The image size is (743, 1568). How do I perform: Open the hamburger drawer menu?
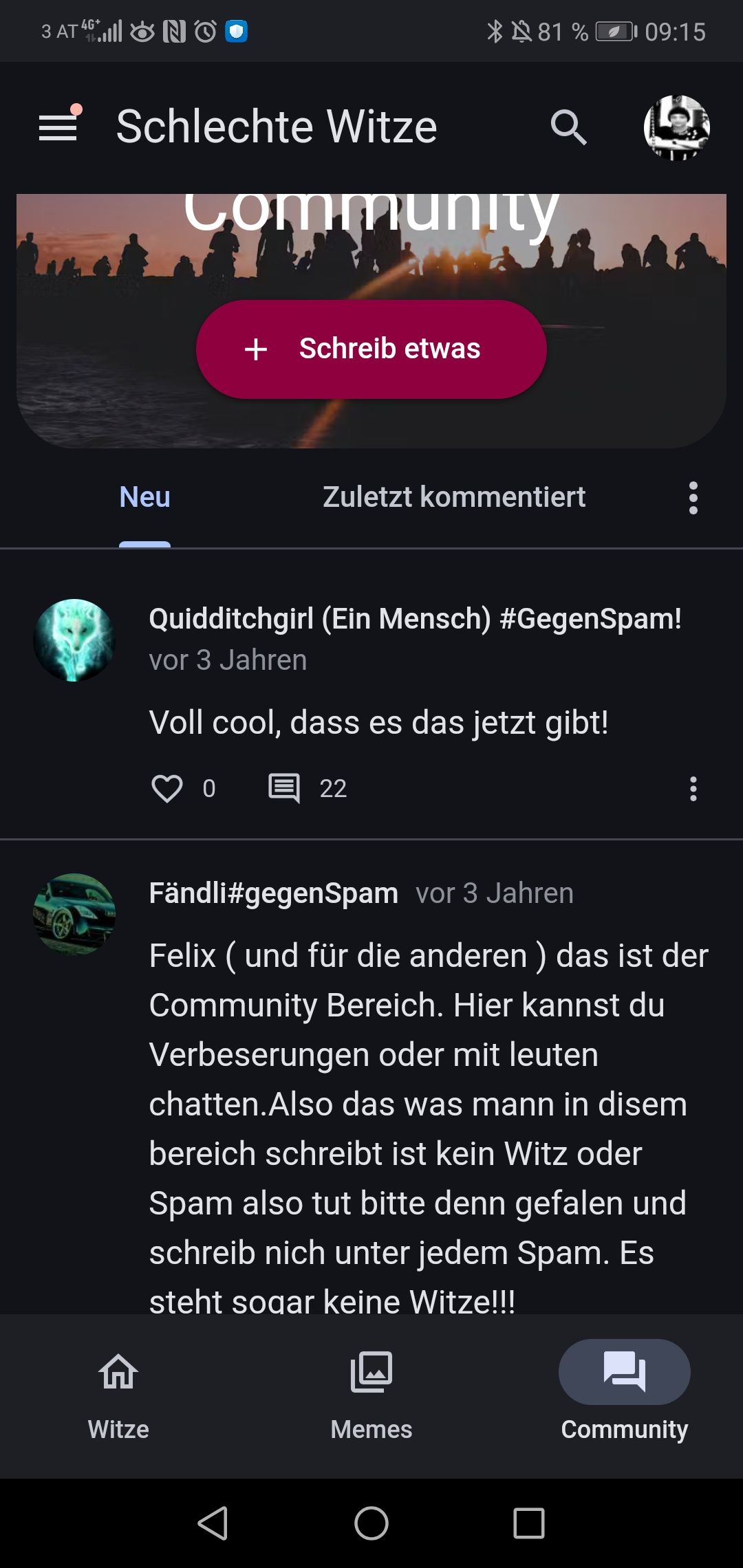(x=58, y=127)
